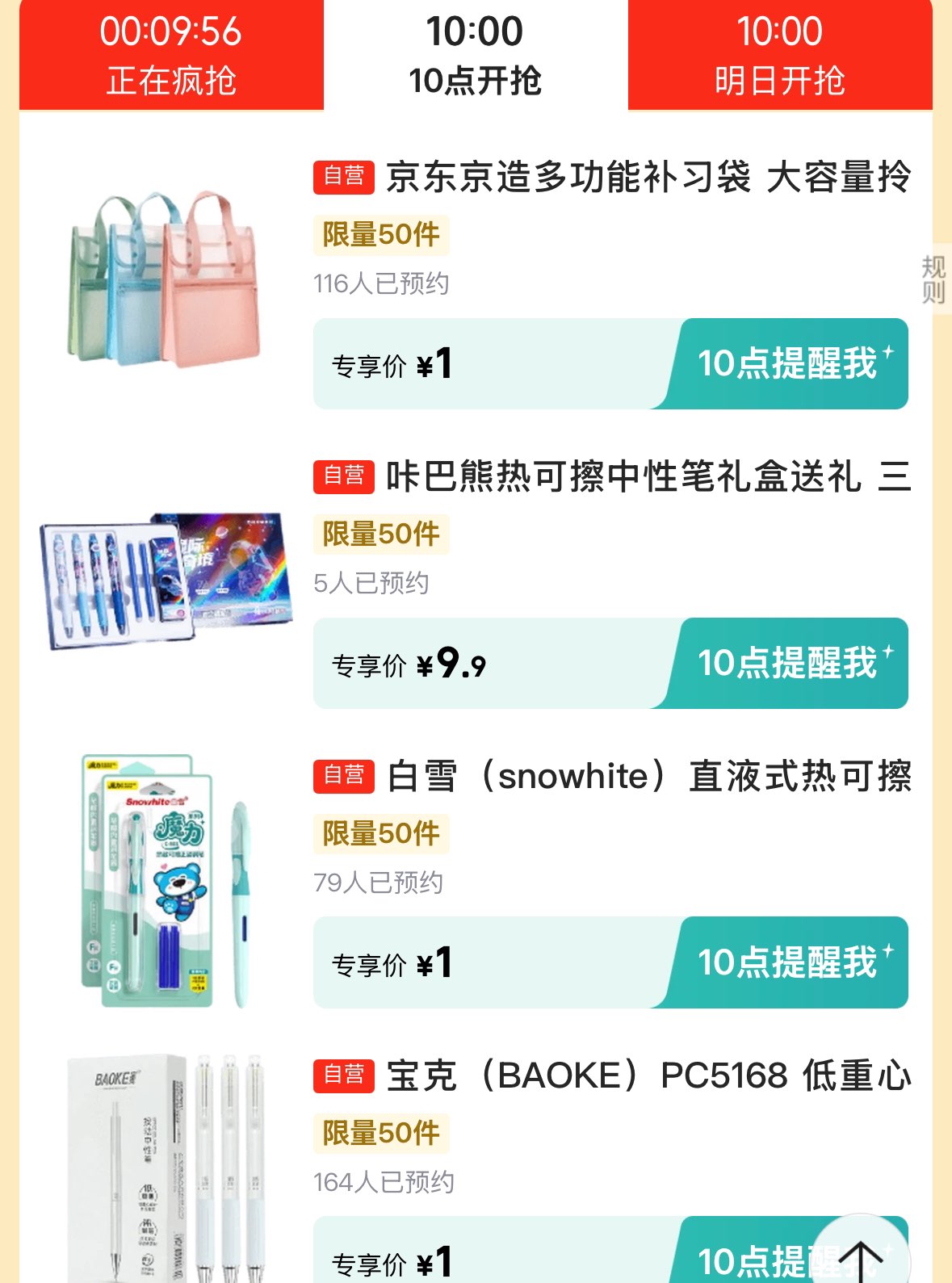952x1283 pixels.
Task: Open the 规则 rules side tab
Action: [934, 279]
